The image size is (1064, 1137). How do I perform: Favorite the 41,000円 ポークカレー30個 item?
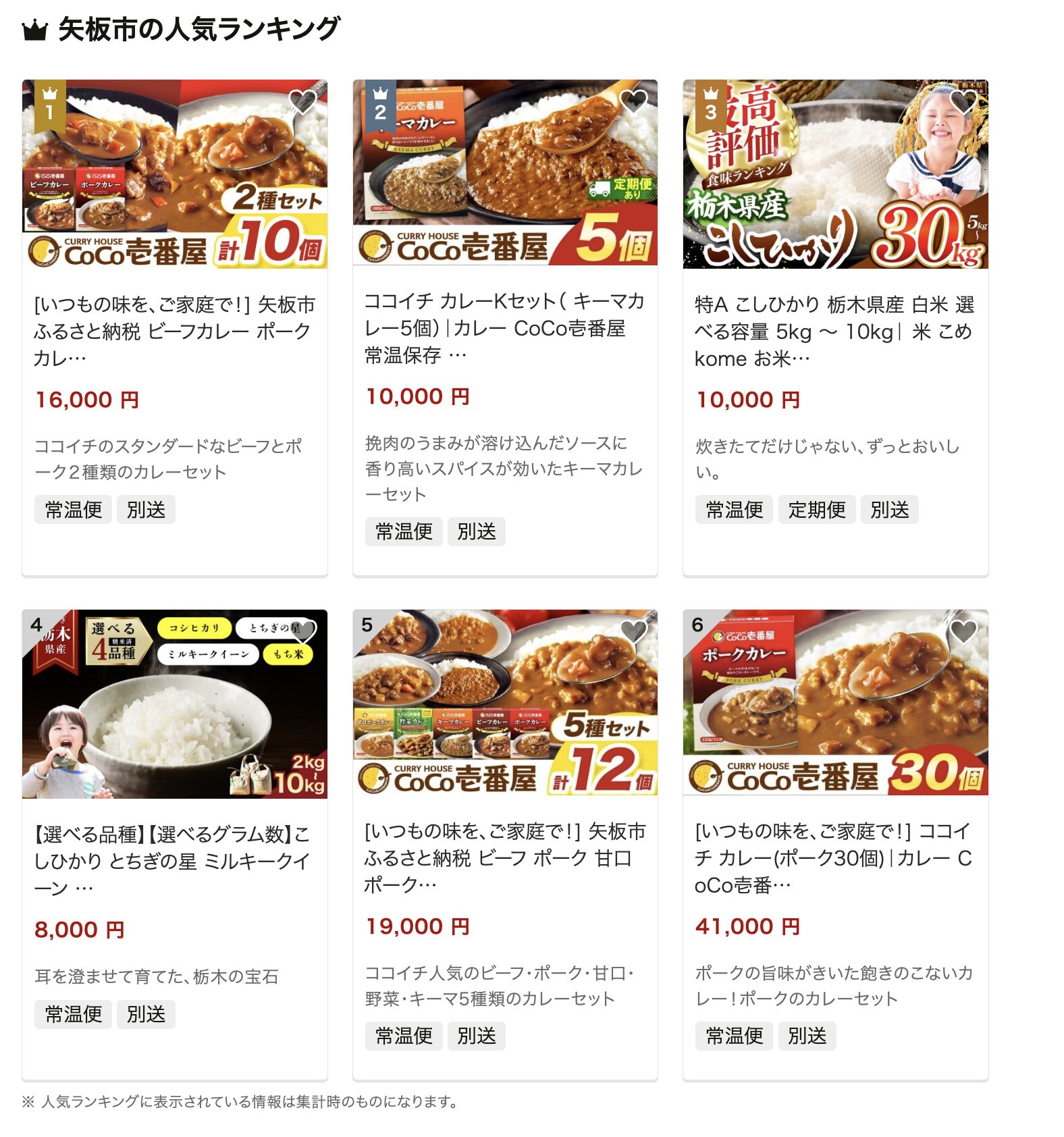963,632
